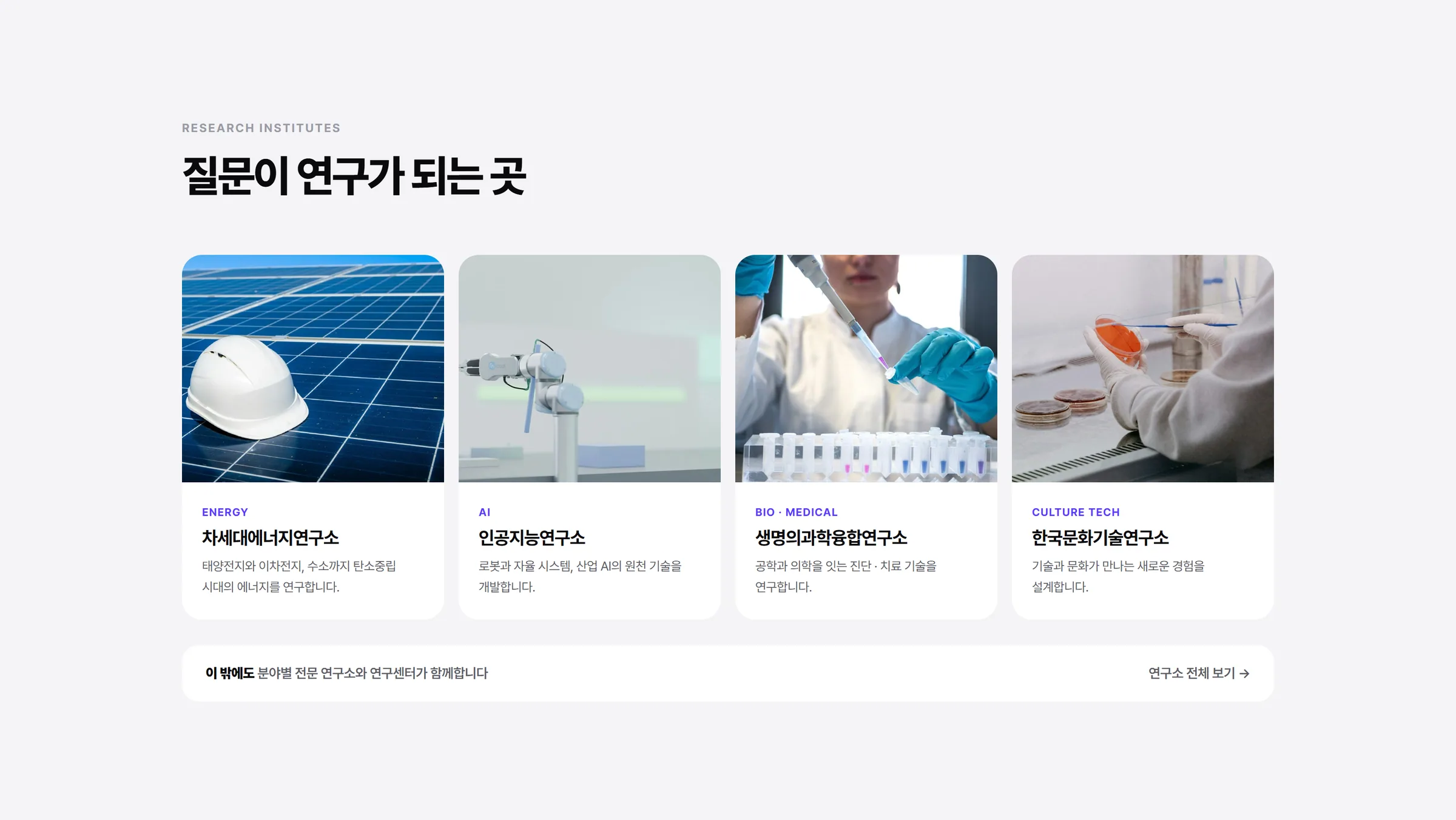The image size is (1456, 820).
Task: Open the 한국문화기술연구소 card
Action: (1143, 437)
